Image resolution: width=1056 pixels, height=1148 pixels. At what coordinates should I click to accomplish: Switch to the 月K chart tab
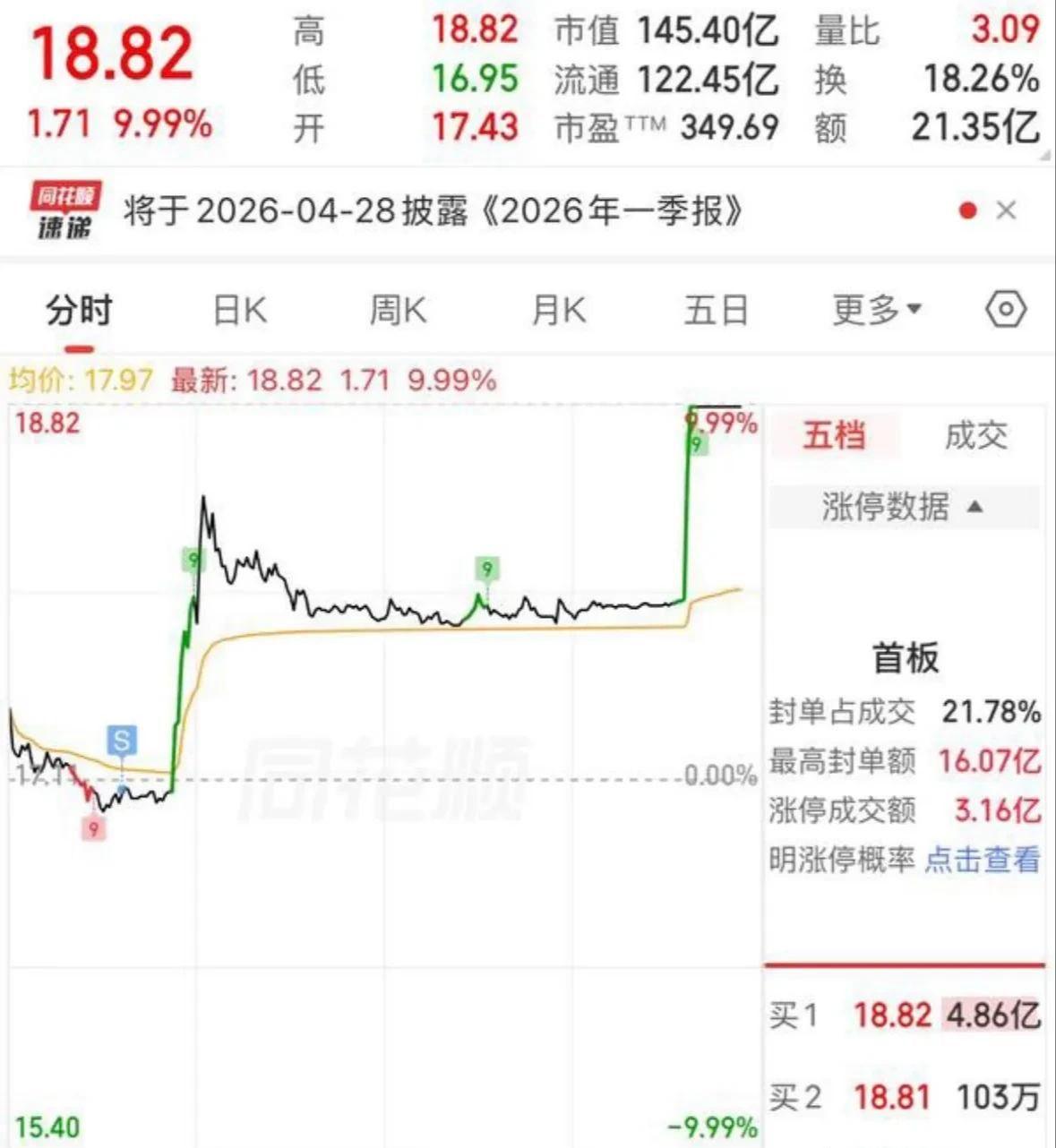(x=559, y=311)
